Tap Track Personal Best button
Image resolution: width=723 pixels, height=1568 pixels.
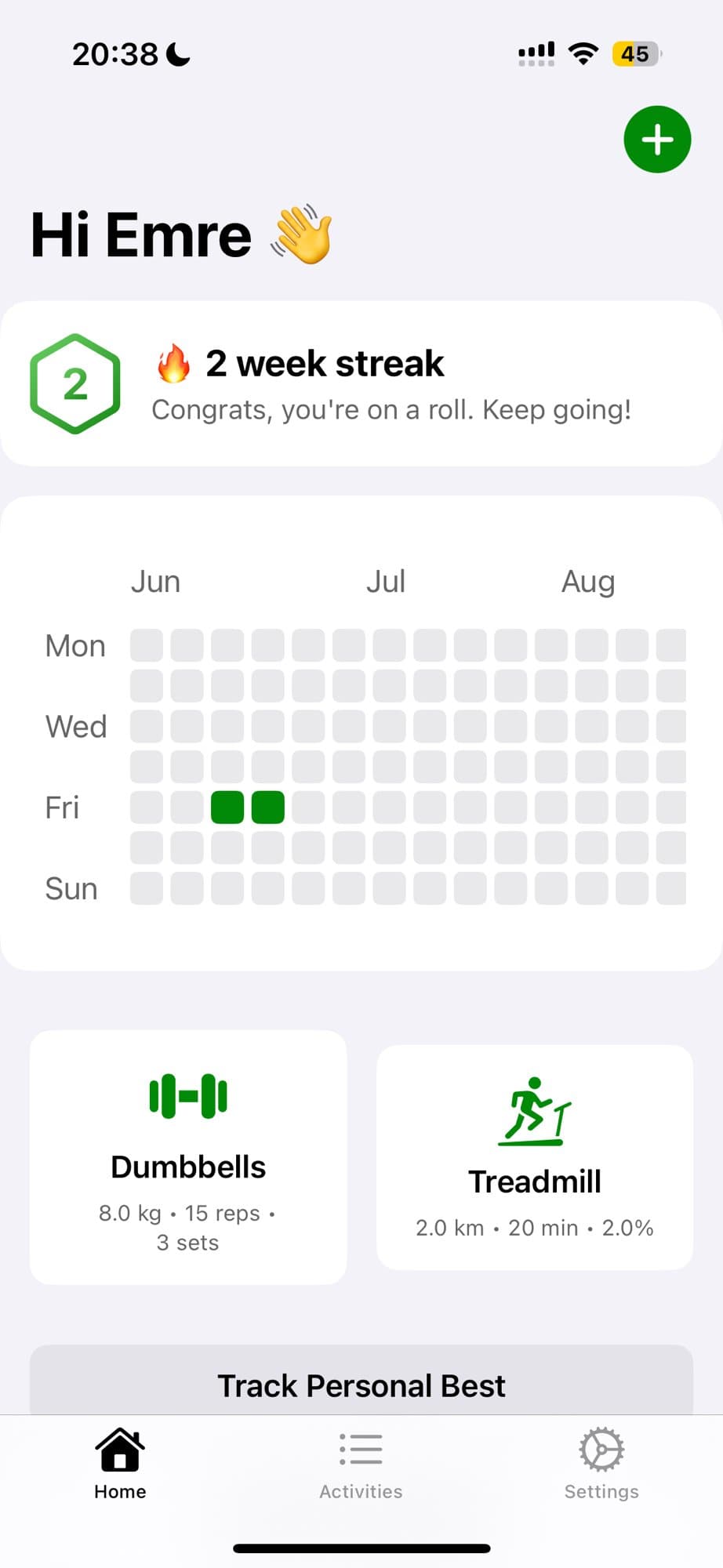click(361, 1385)
